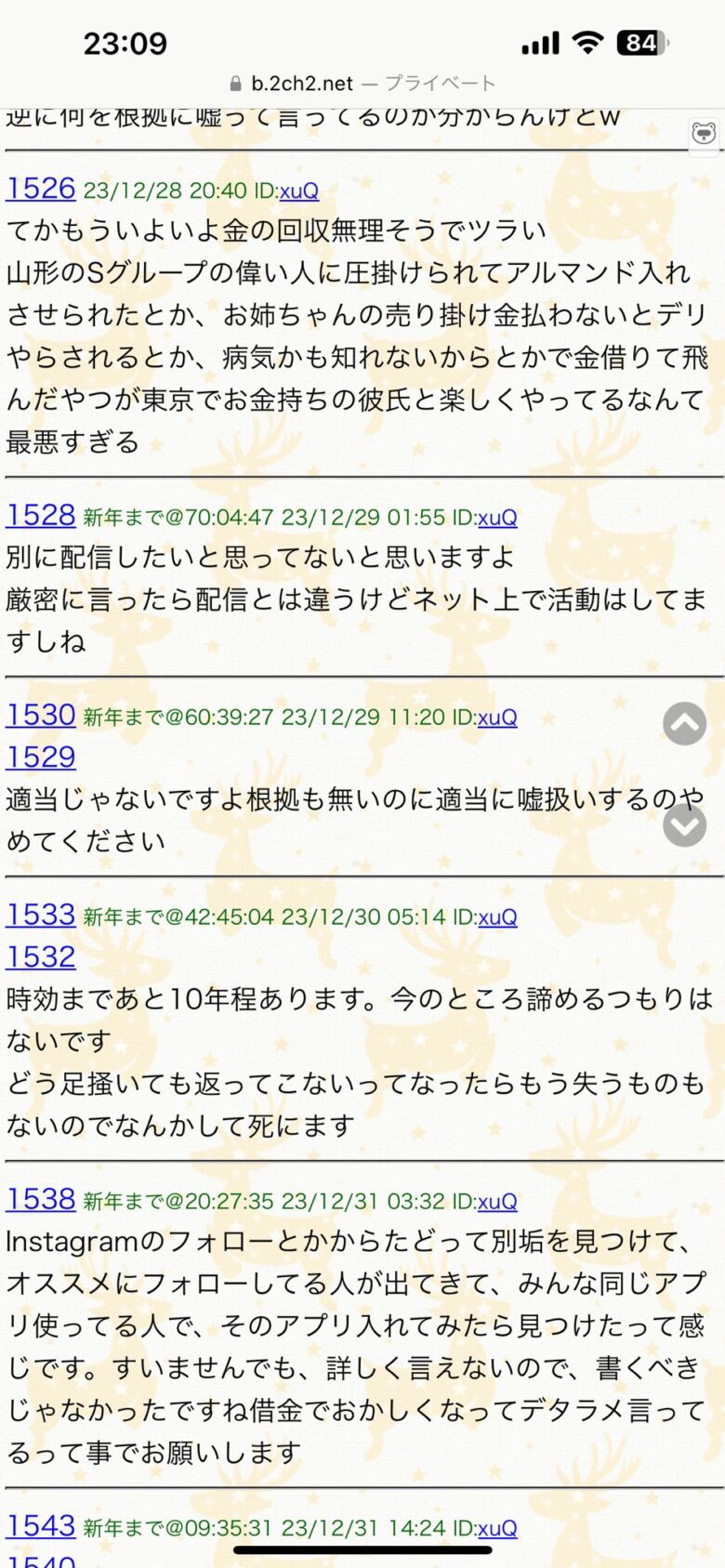This screenshot has width=725, height=1568.
Task: Tap the bear face icon
Action: pos(705,133)
